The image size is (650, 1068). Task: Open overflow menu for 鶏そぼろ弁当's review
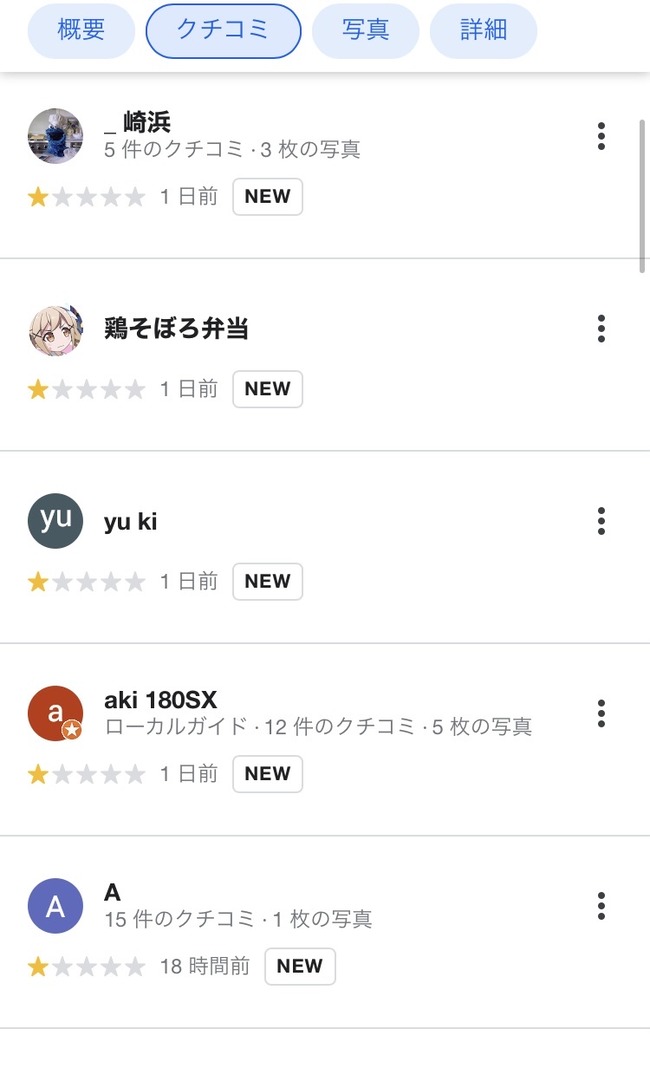click(601, 328)
